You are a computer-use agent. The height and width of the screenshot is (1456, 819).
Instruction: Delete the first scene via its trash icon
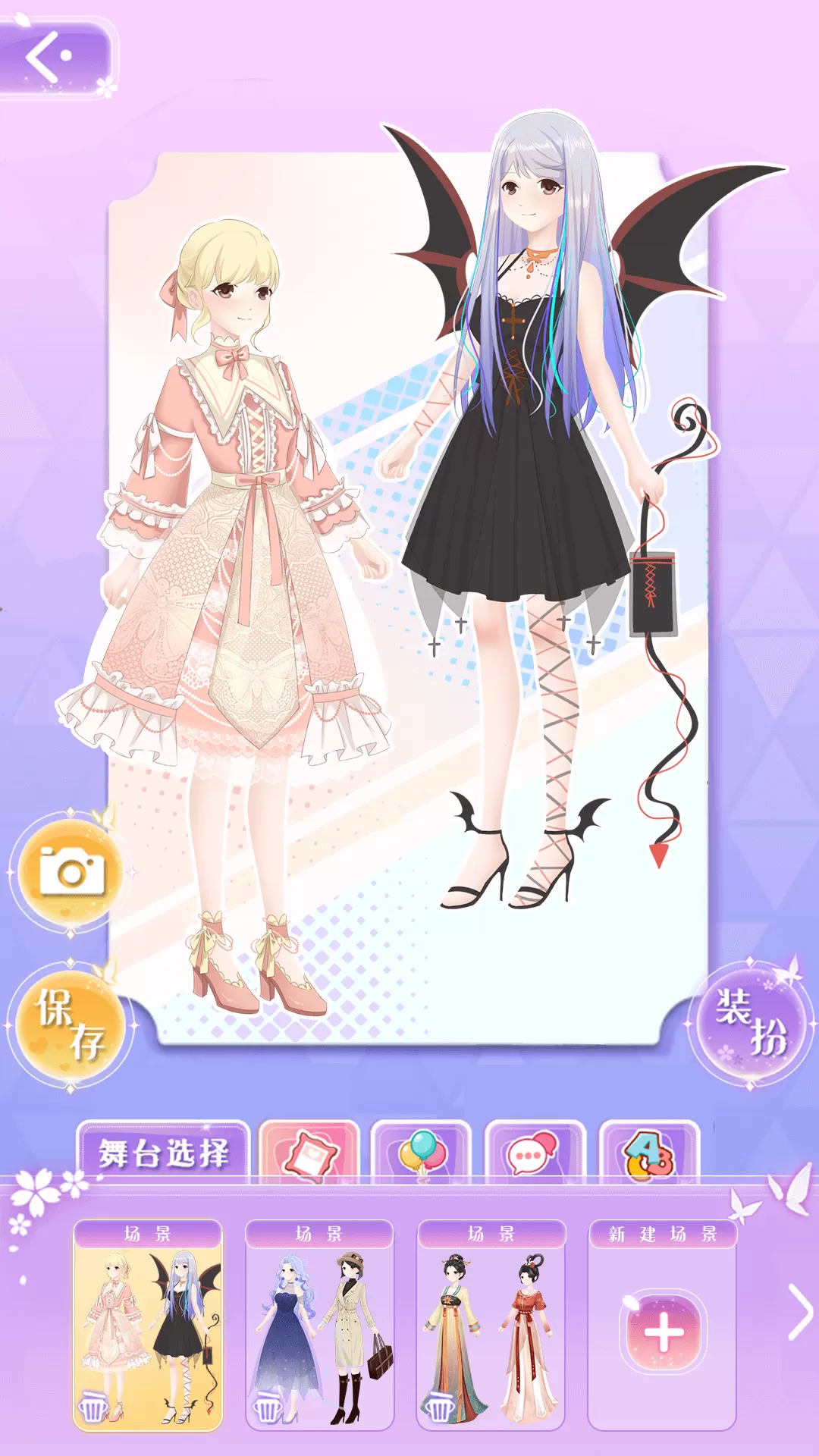(93, 1407)
